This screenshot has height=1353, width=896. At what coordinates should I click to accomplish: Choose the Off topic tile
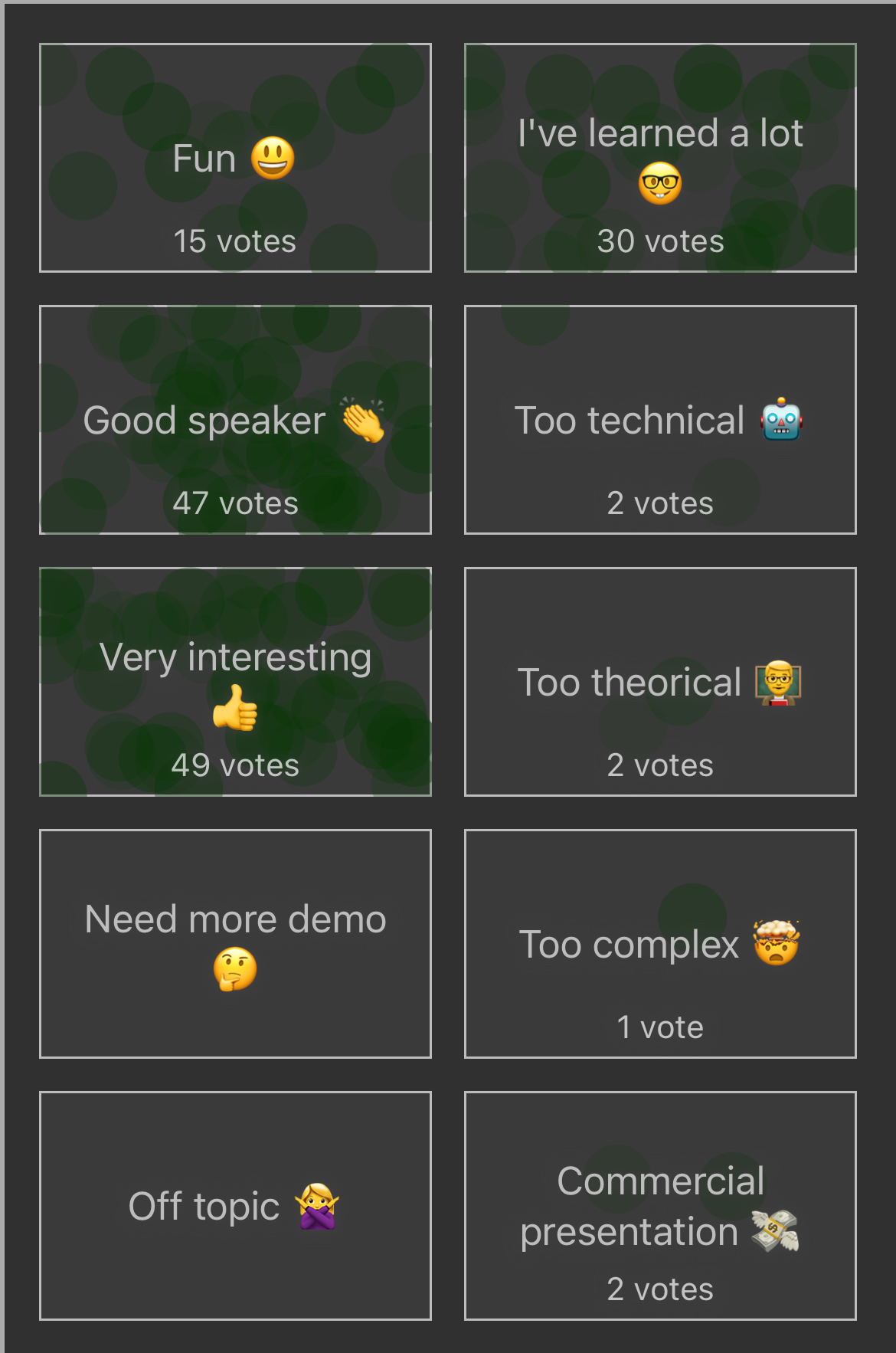point(235,1206)
